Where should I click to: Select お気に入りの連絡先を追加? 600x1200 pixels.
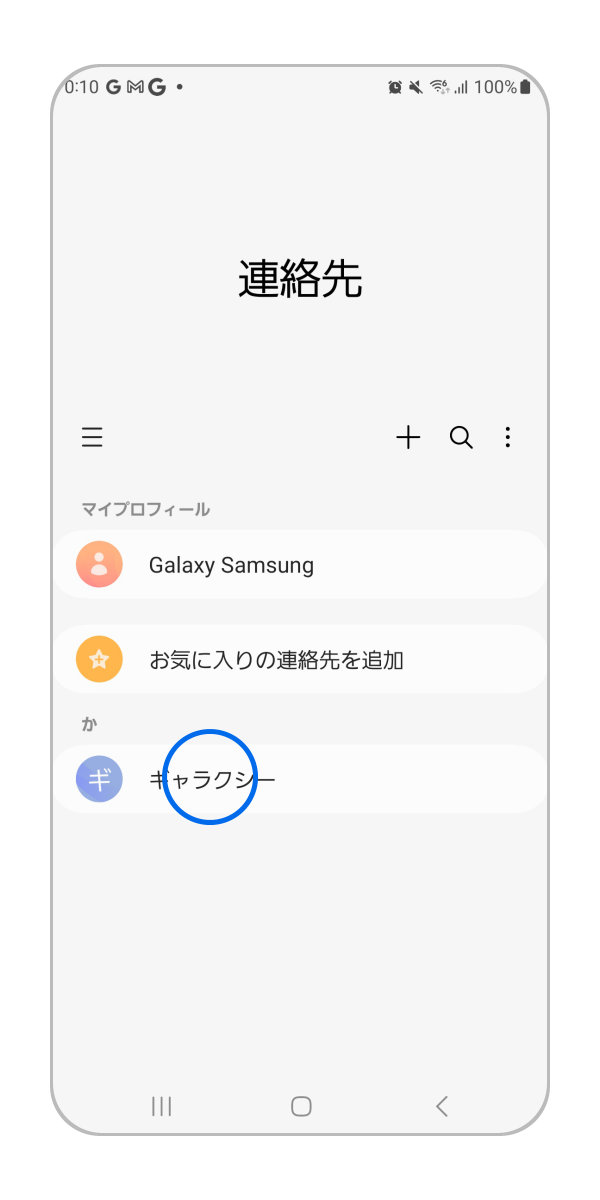(300, 660)
